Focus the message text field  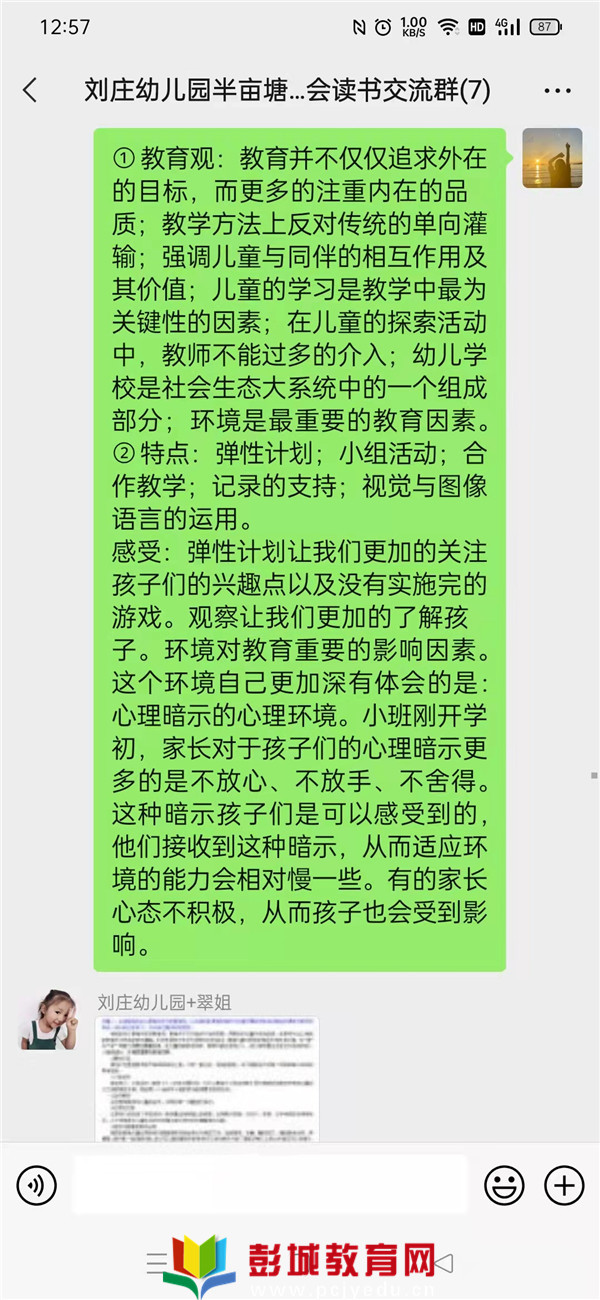coord(270,1186)
